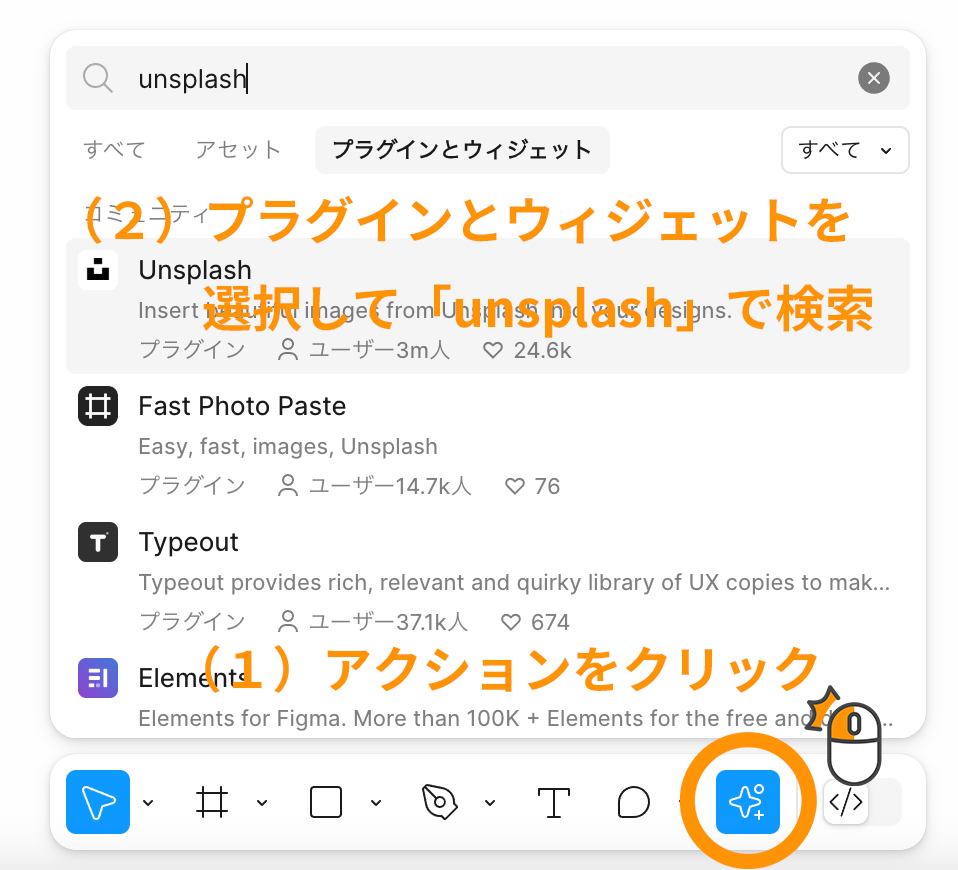The image size is (958, 870).
Task: Open the Typeout plugin result
Action: [188, 542]
